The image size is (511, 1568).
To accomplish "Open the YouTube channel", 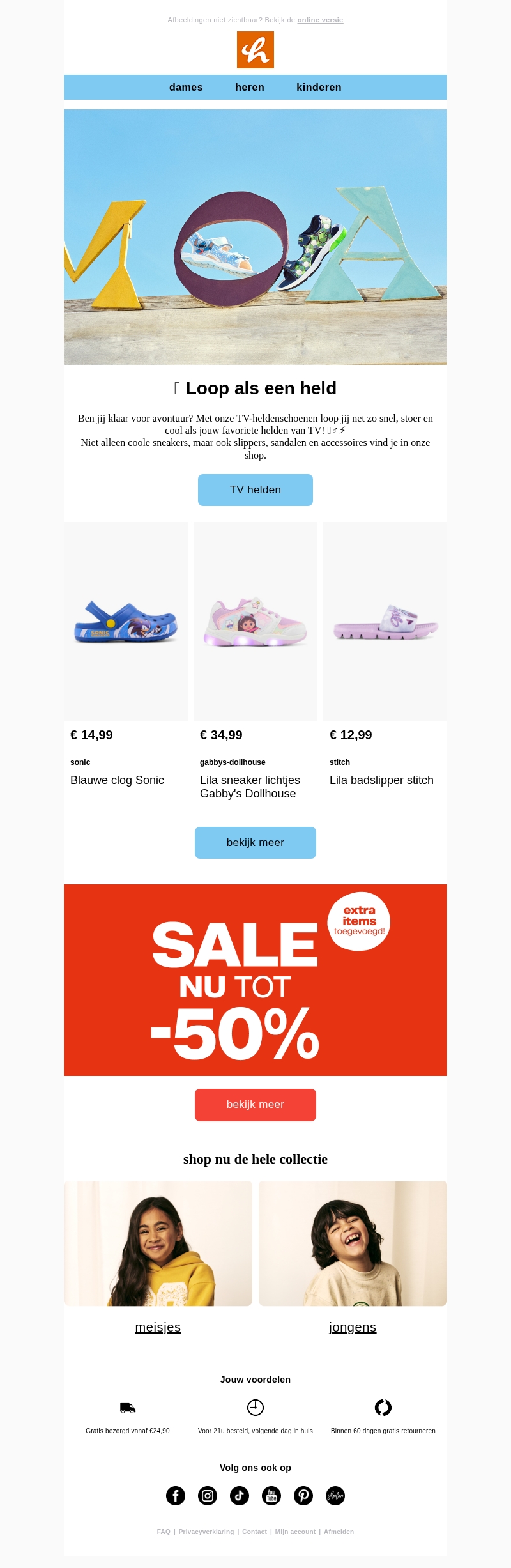I will click(x=271, y=1496).
